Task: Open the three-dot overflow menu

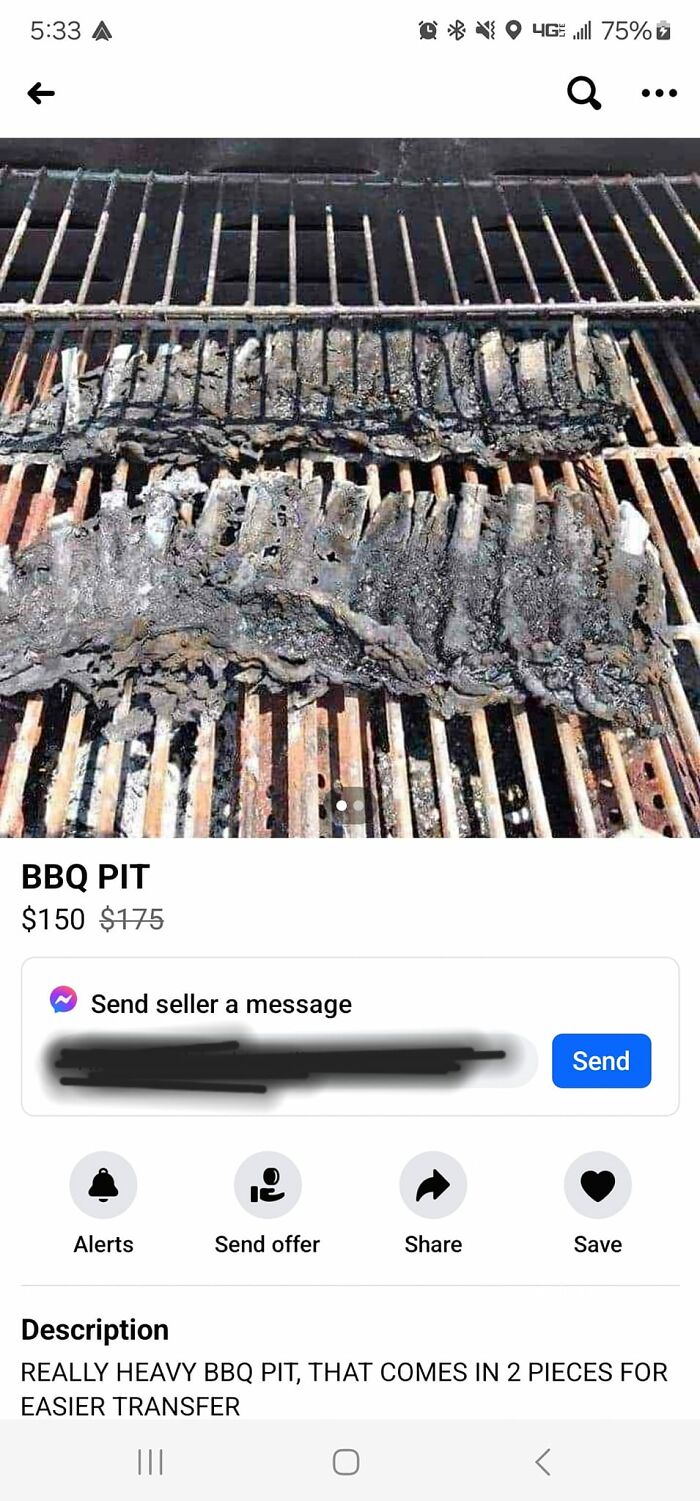Action: point(658,93)
